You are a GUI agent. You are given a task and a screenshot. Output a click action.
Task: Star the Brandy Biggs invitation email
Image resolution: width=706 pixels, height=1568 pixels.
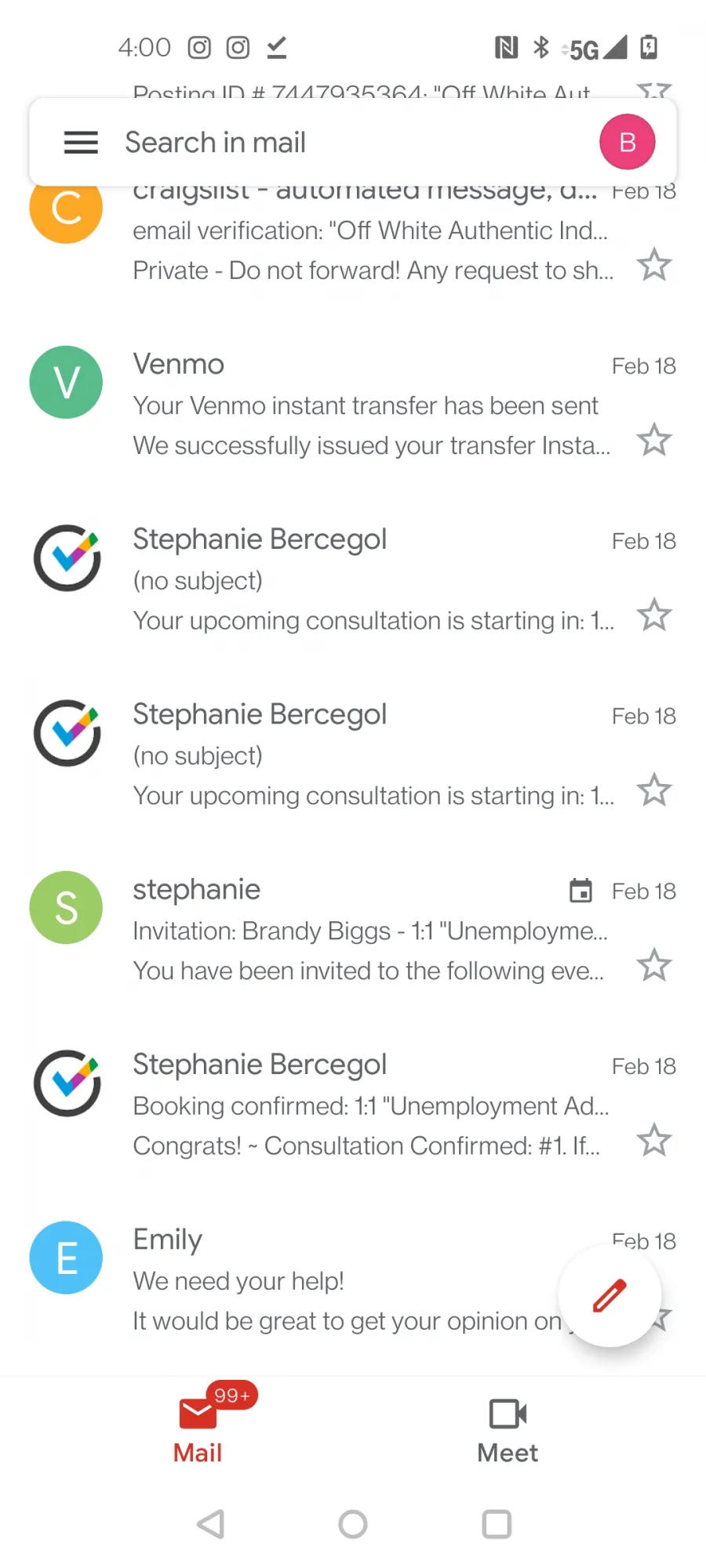(x=653, y=965)
